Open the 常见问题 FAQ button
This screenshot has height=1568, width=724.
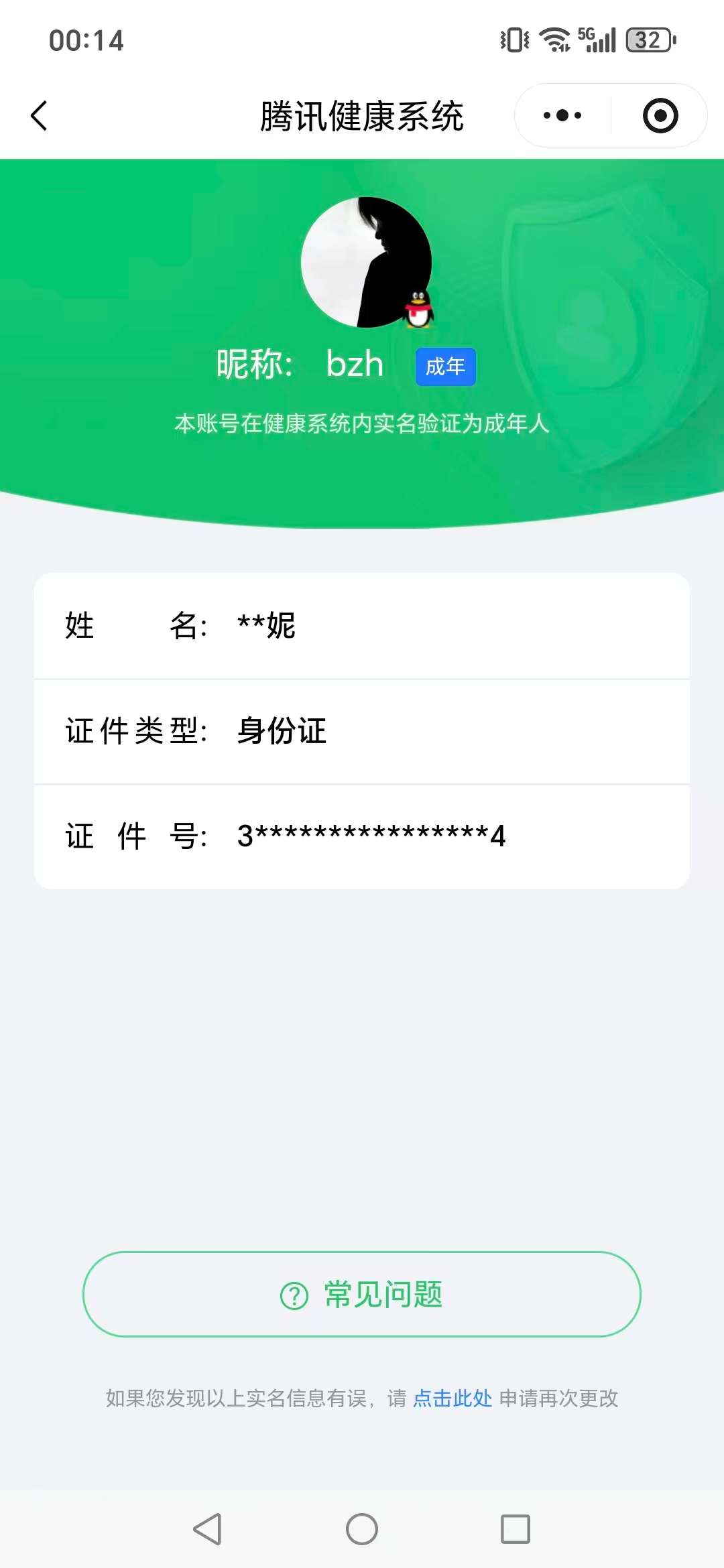[362, 1295]
